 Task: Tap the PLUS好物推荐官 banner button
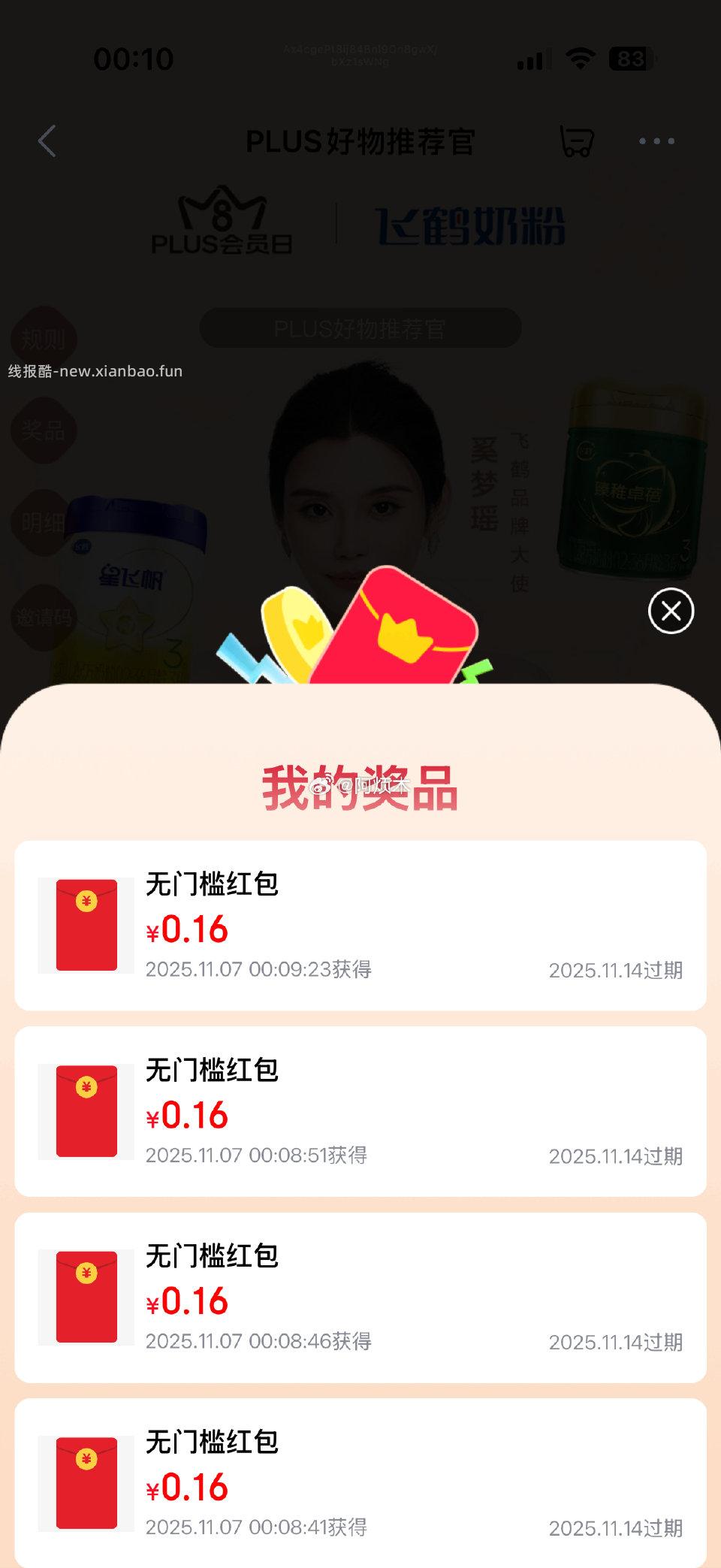pos(360,328)
